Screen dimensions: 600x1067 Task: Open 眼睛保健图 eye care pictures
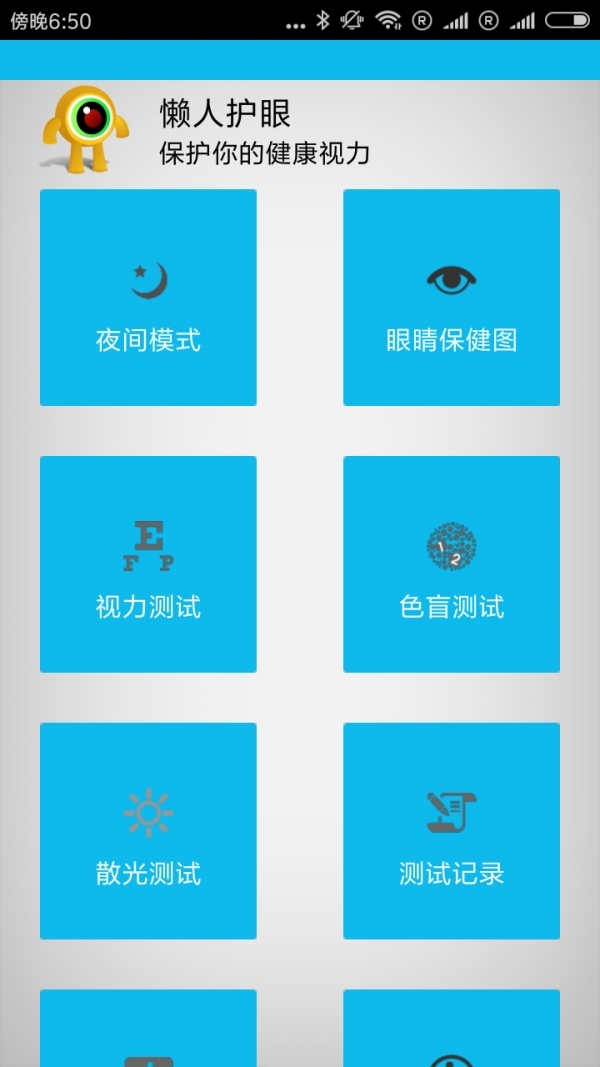coord(451,298)
